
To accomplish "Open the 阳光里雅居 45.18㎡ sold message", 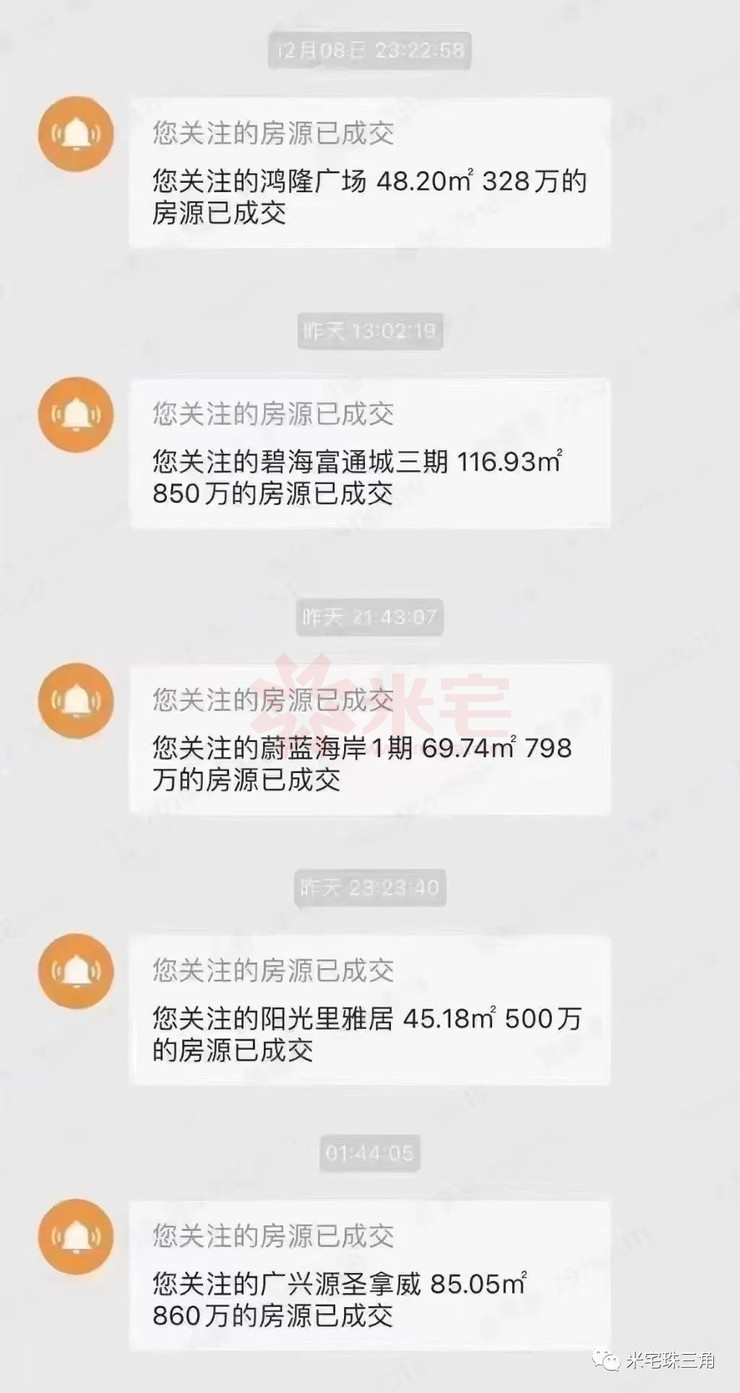I will [x=369, y=1010].
